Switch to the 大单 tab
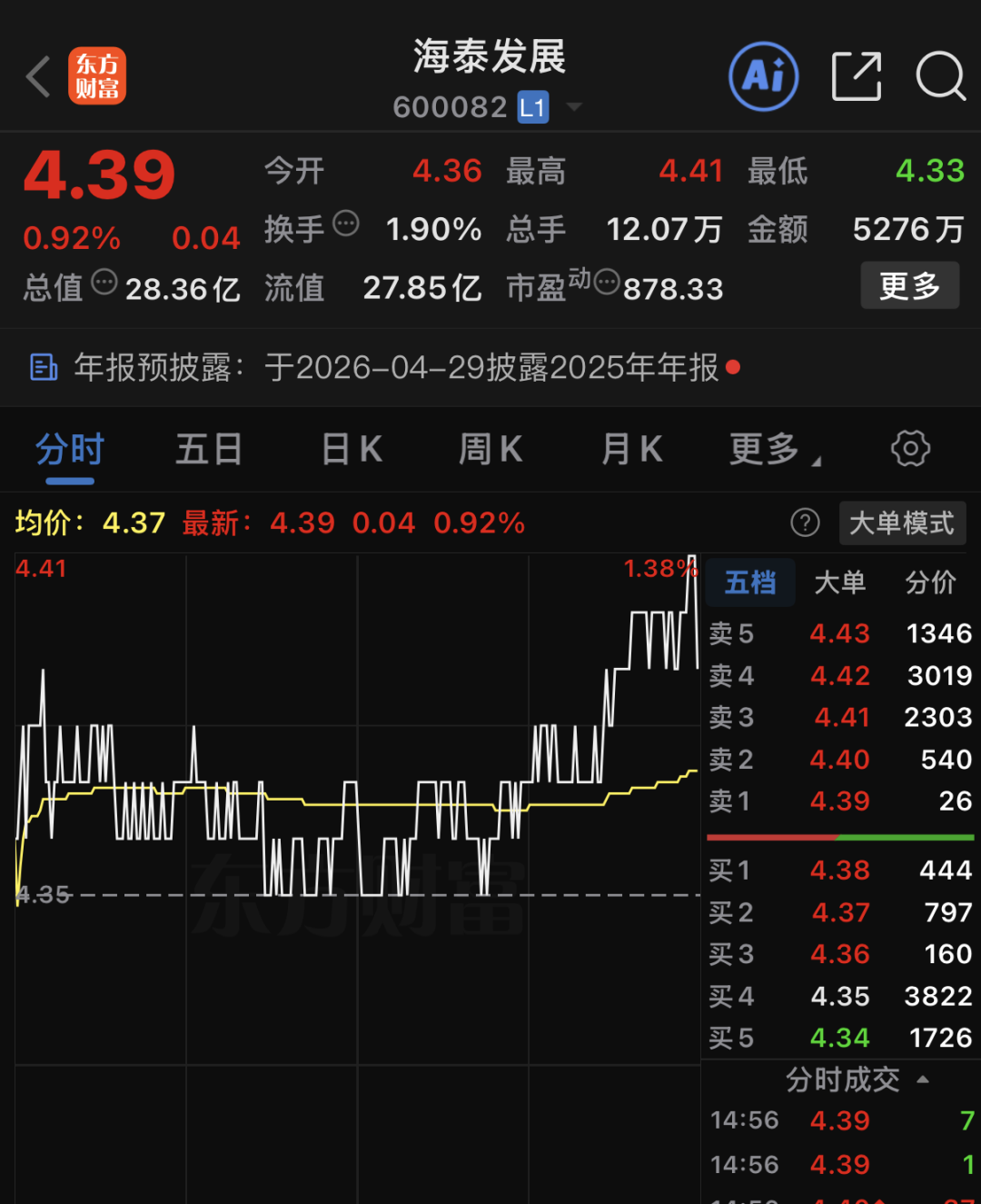This screenshot has width=981, height=1204. click(x=839, y=582)
